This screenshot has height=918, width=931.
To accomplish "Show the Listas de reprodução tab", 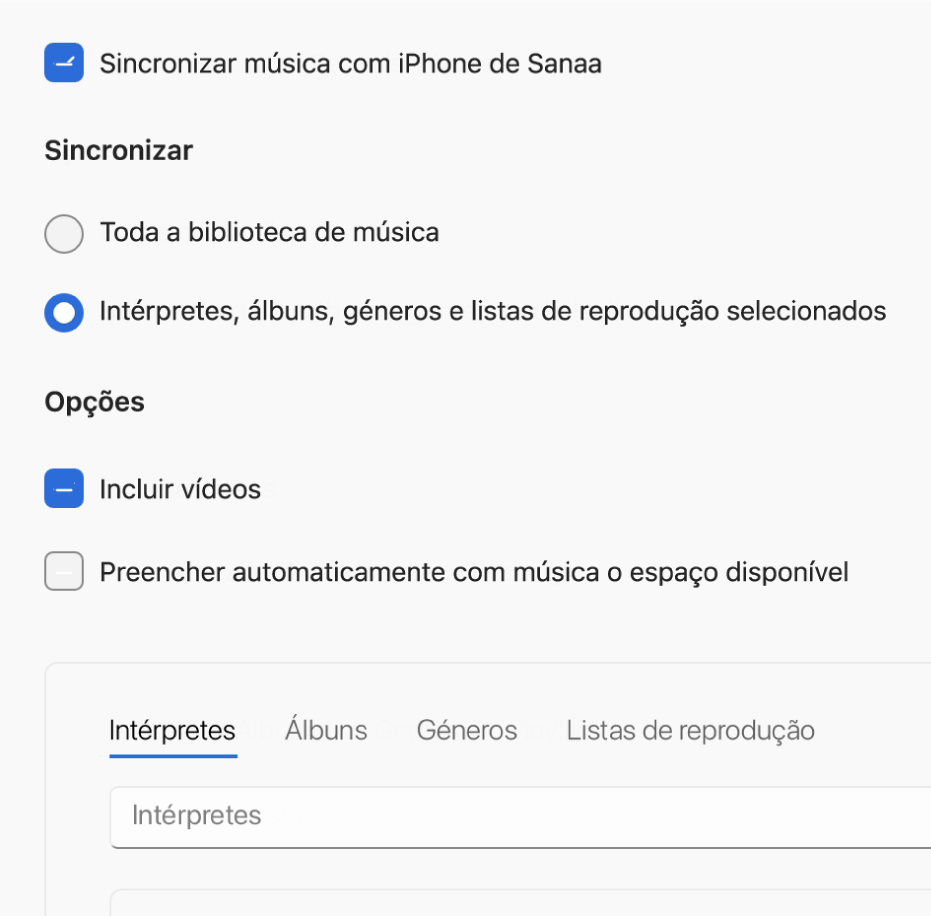I will coord(690,731).
